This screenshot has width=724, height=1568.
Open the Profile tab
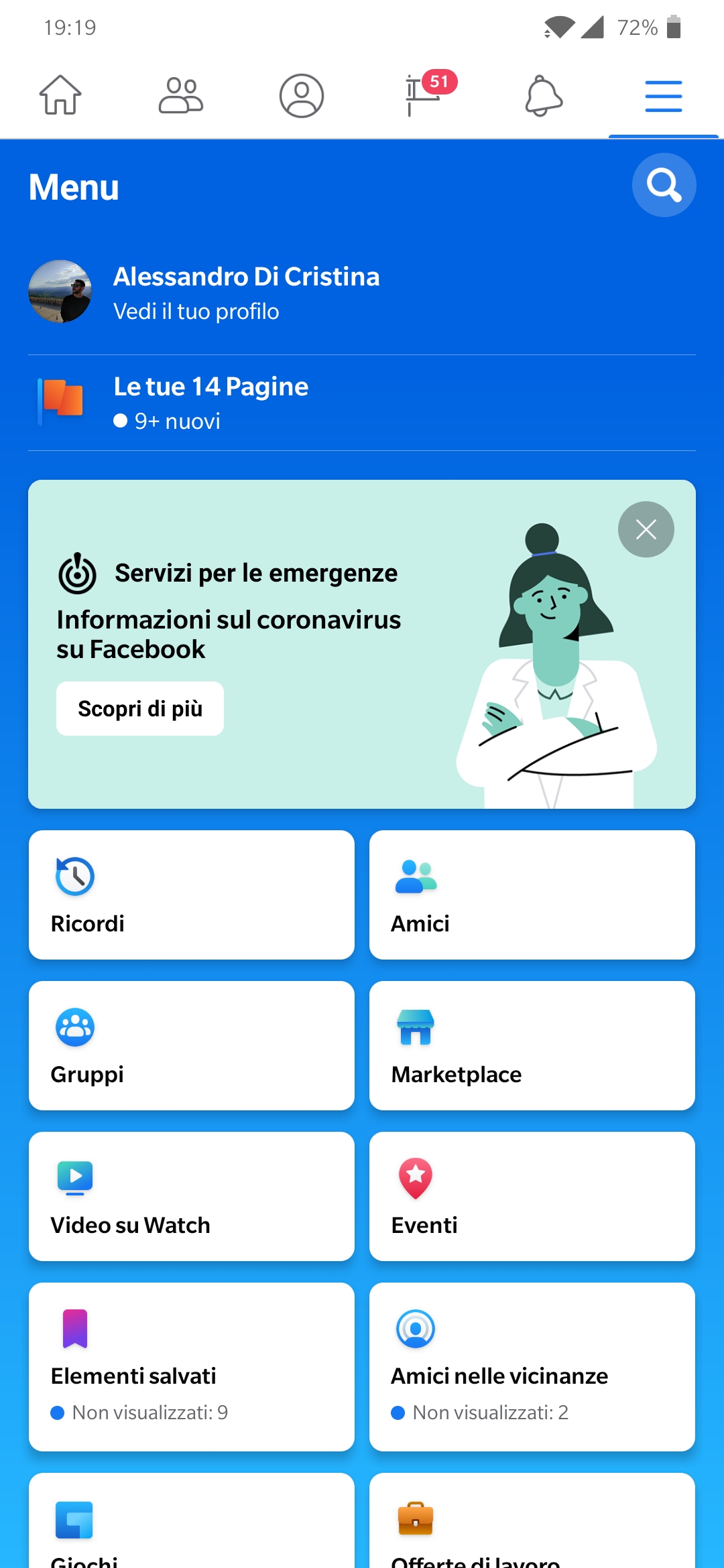pos(302,95)
